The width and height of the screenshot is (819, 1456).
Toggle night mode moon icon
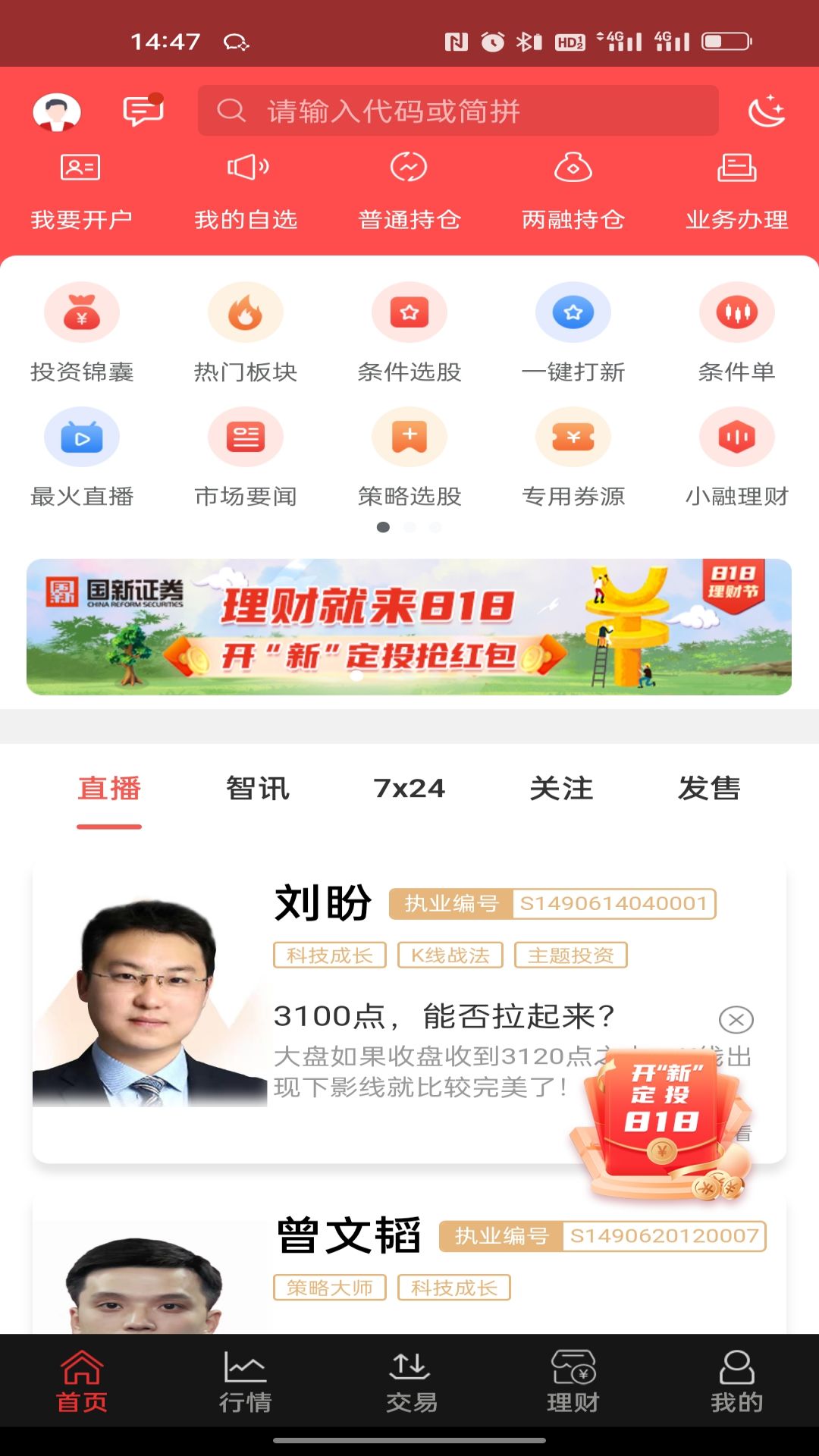point(766,111)
